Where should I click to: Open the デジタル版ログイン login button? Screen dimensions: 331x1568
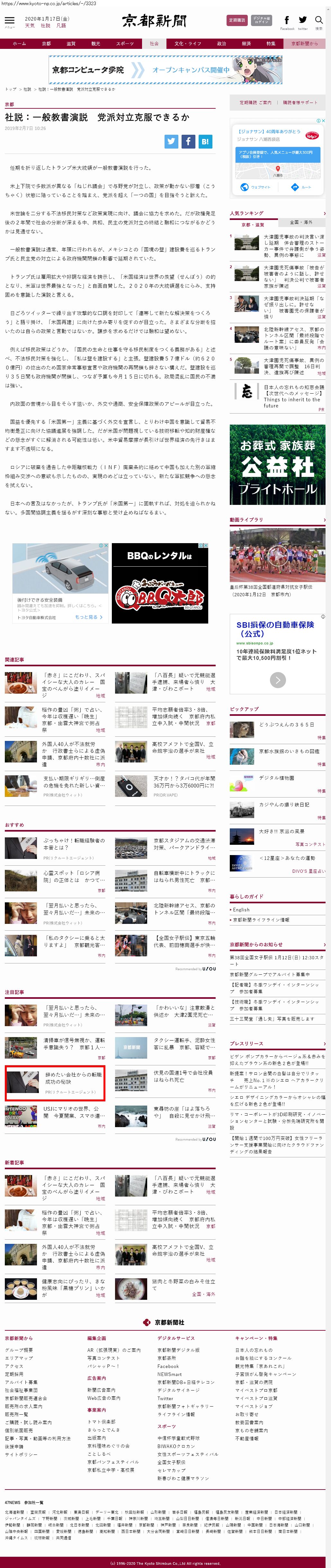[x=262, y=20]
